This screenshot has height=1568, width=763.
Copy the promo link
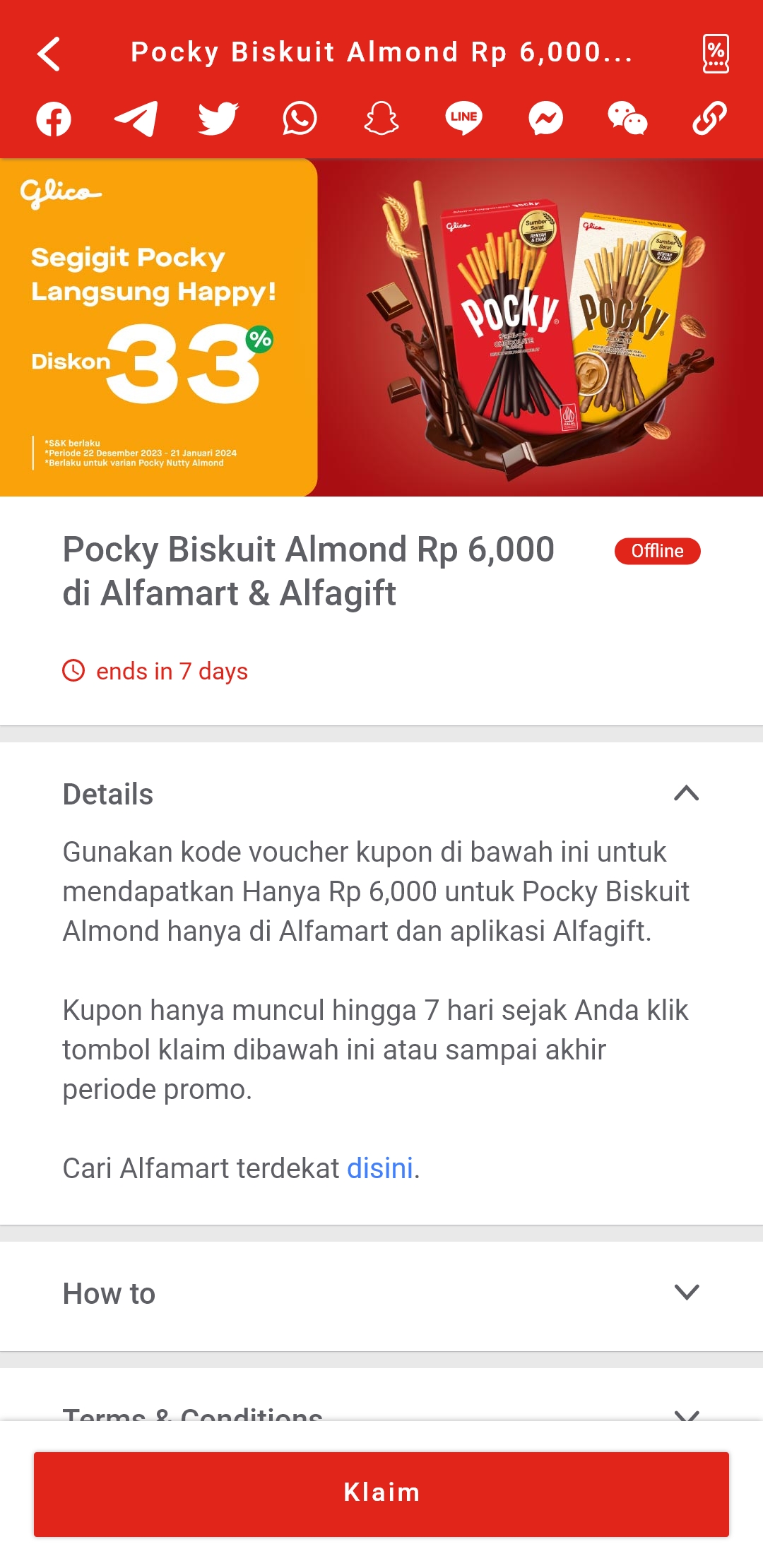point(709,119)
